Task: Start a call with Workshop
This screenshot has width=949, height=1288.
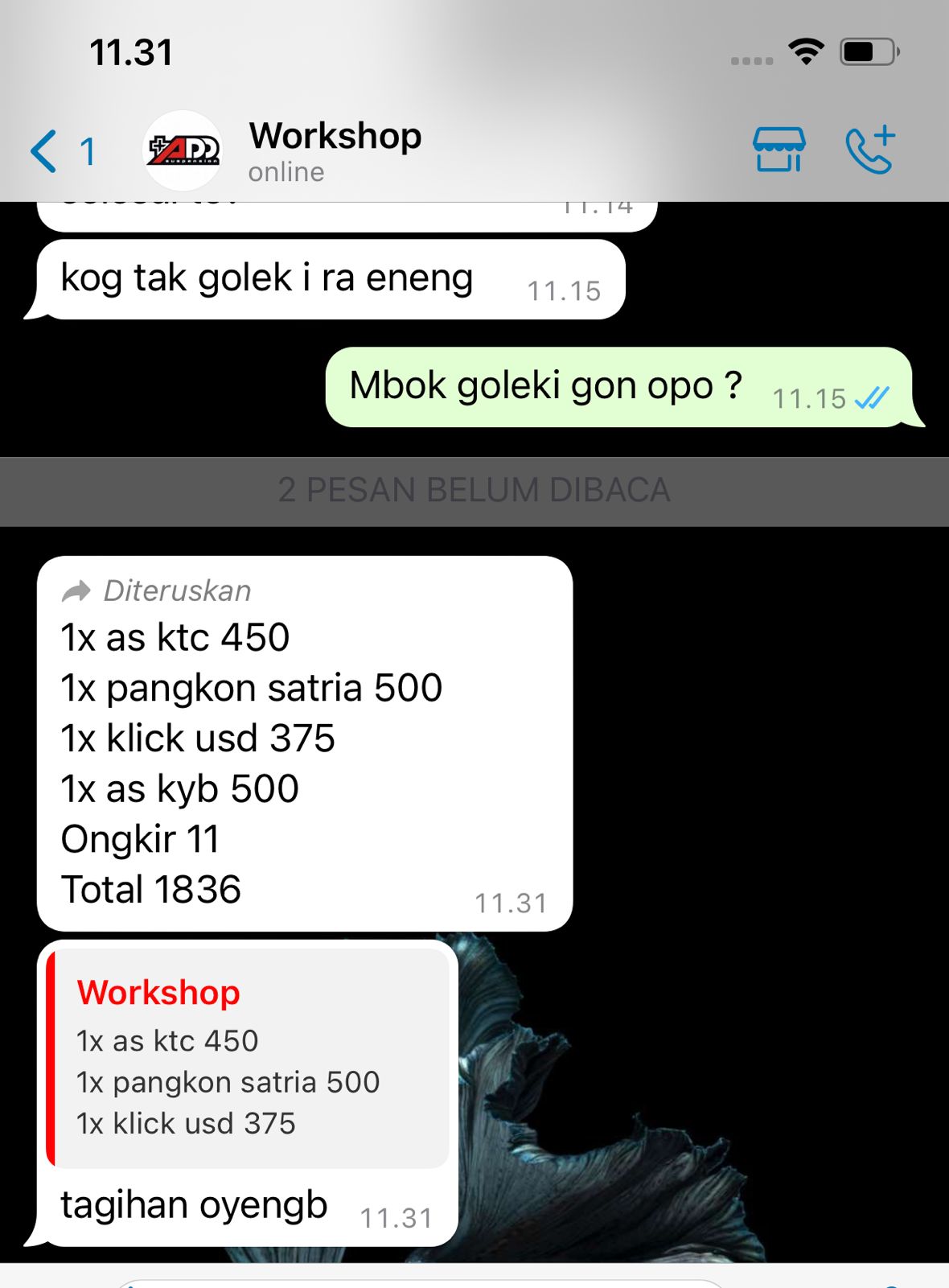Action: (870, 150)
